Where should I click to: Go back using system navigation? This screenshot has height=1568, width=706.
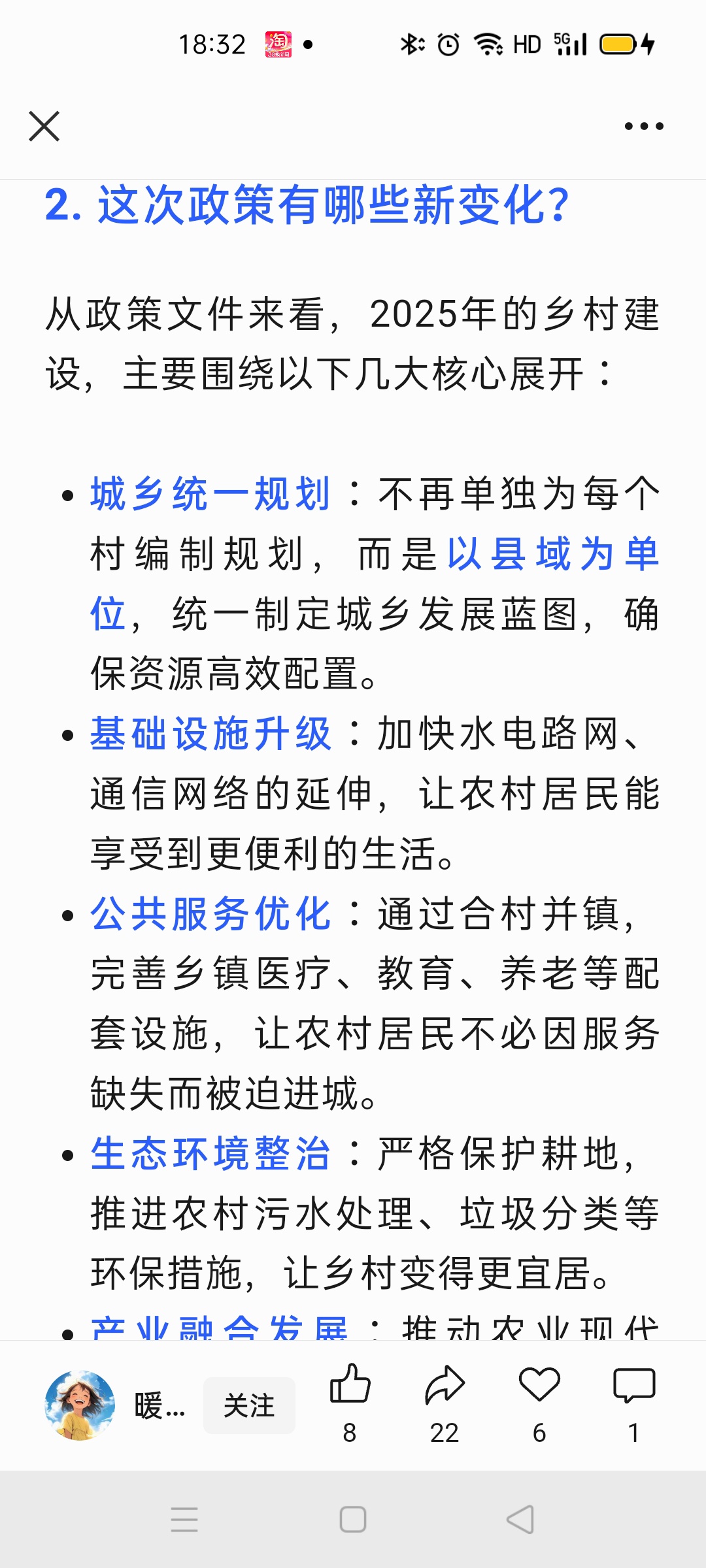[520, 1520]
